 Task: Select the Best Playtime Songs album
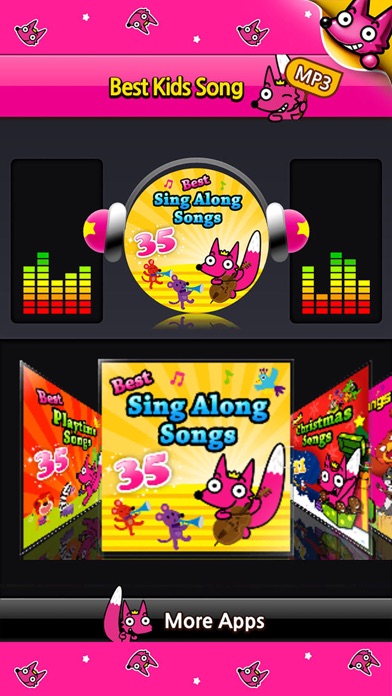[60, 459]
